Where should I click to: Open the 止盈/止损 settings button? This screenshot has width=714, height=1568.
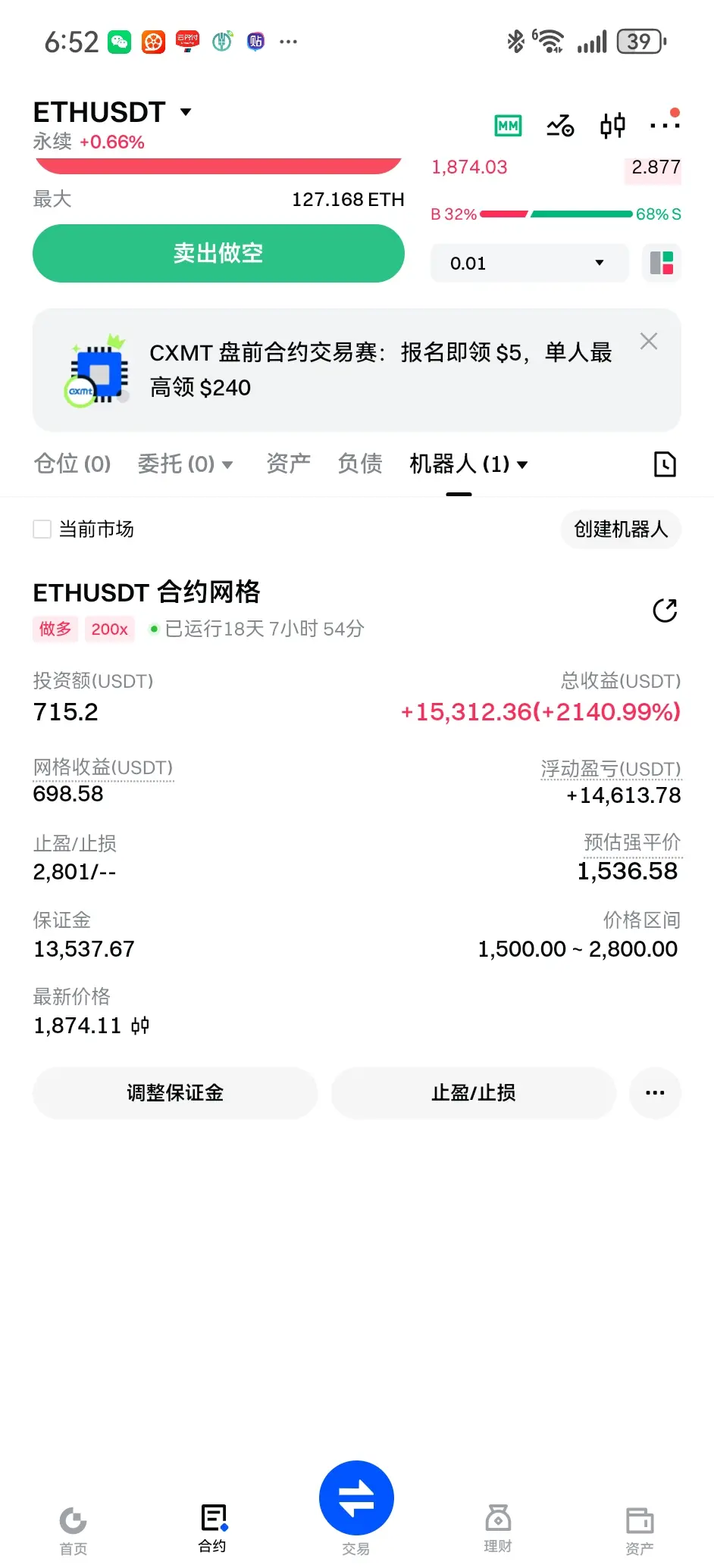(474, 1093)
